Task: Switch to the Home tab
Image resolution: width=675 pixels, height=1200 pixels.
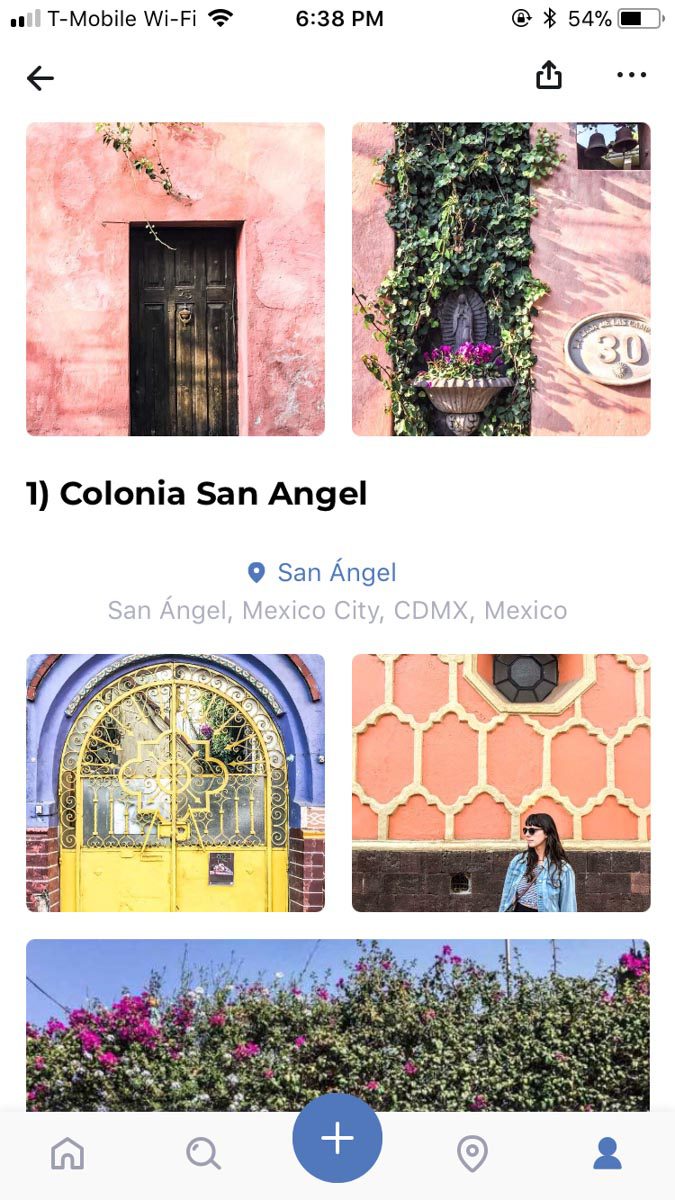Action: [x=68, y=1154]
